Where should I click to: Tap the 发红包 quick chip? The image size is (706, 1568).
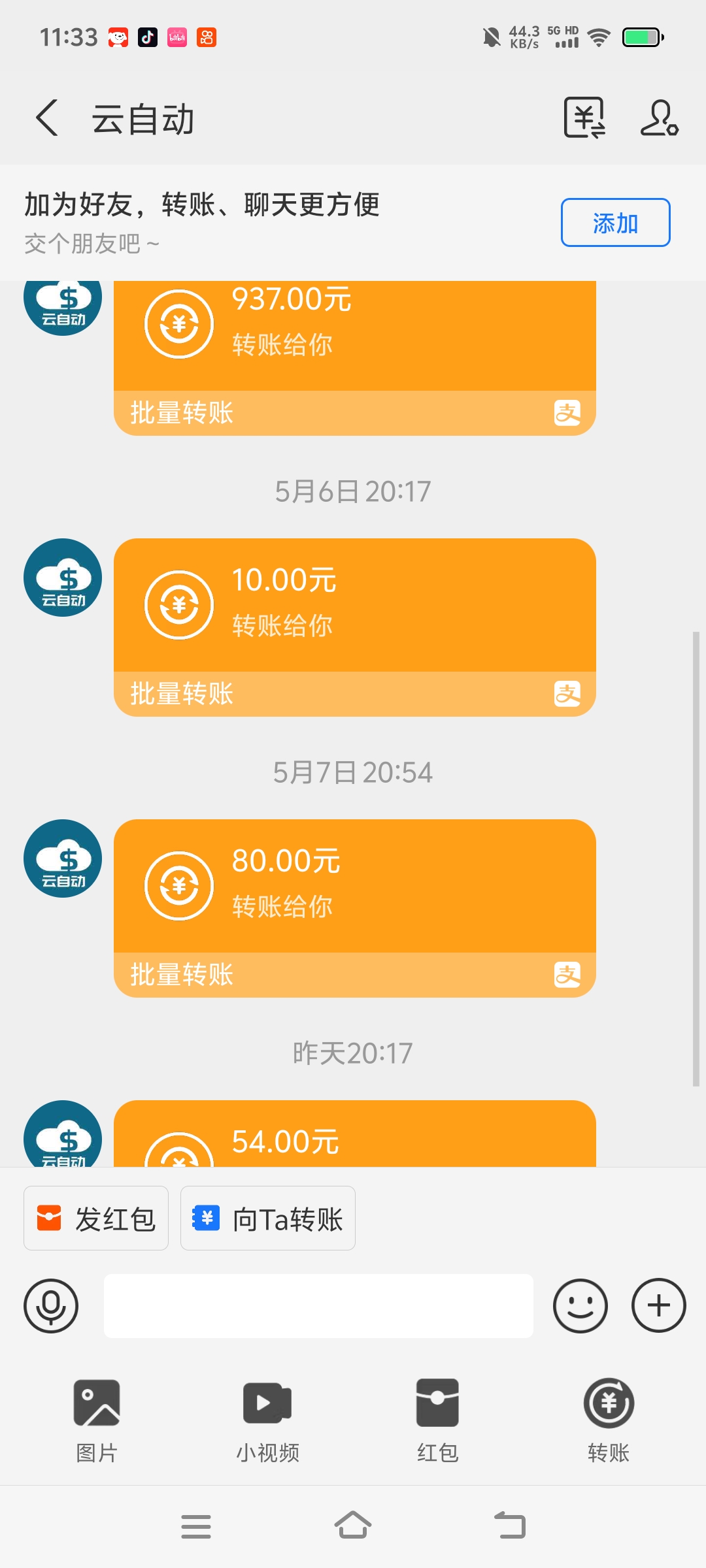coord(96,1218)
